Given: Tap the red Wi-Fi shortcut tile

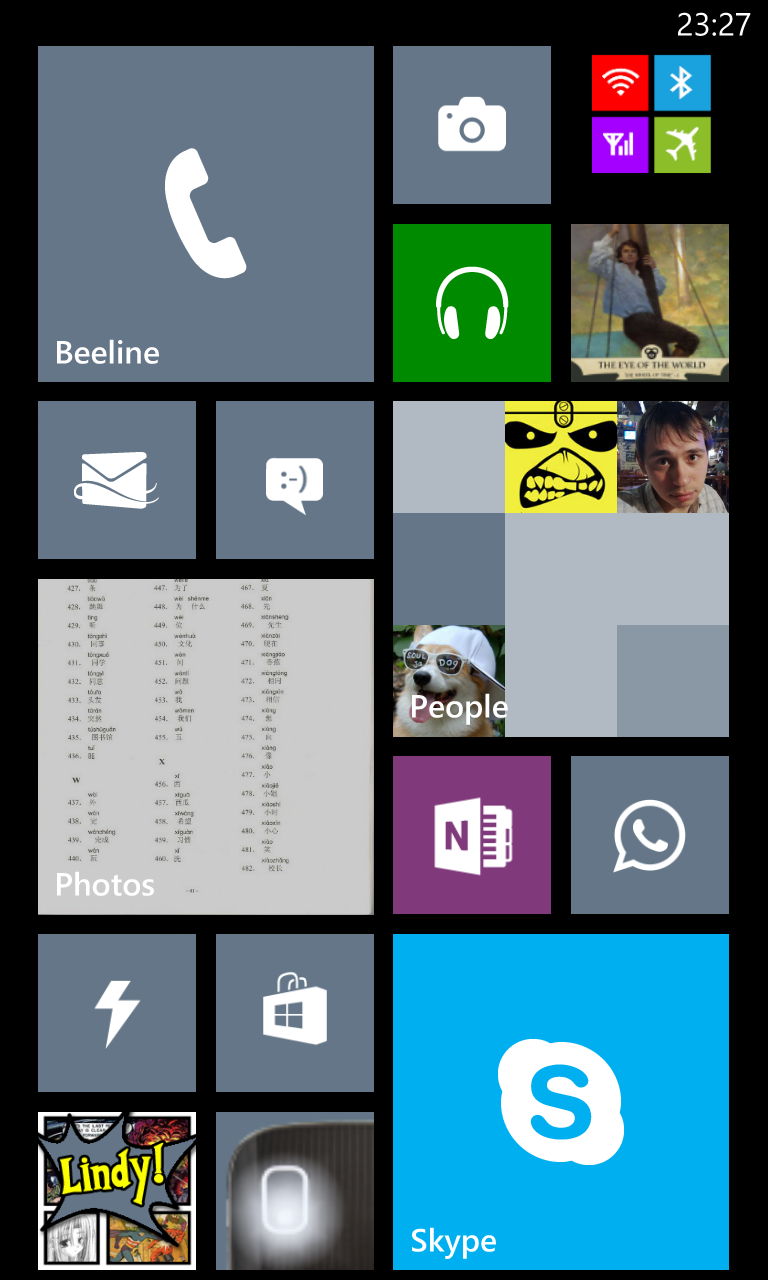Looking at the screenshot, I should 620,83.
